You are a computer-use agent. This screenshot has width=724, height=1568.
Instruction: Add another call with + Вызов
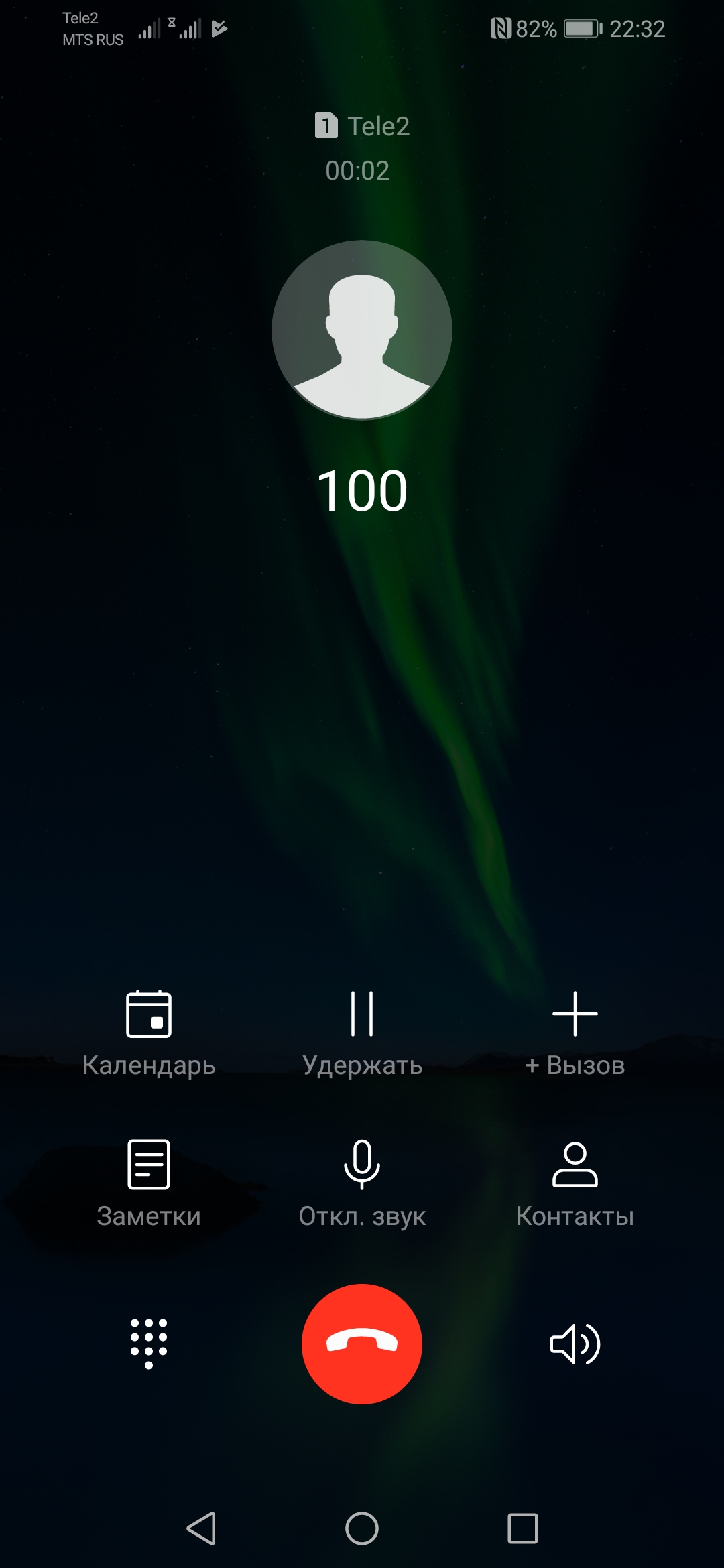tap(575, 1032)
